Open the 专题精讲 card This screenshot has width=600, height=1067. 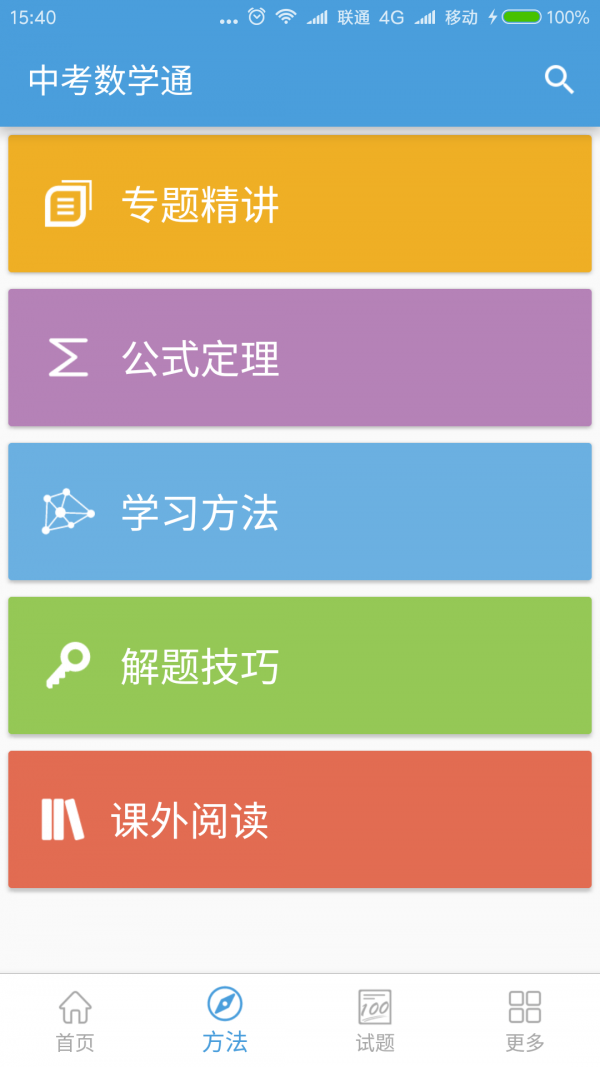click(300, 204)
